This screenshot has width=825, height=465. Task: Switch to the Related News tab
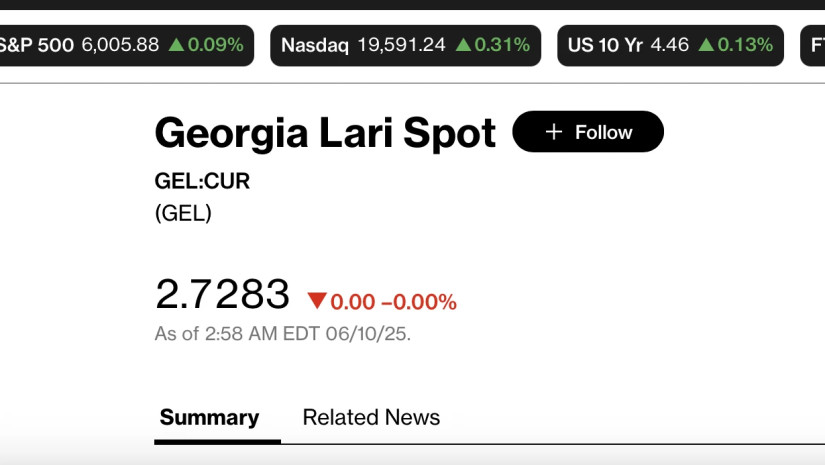point(371,417)
